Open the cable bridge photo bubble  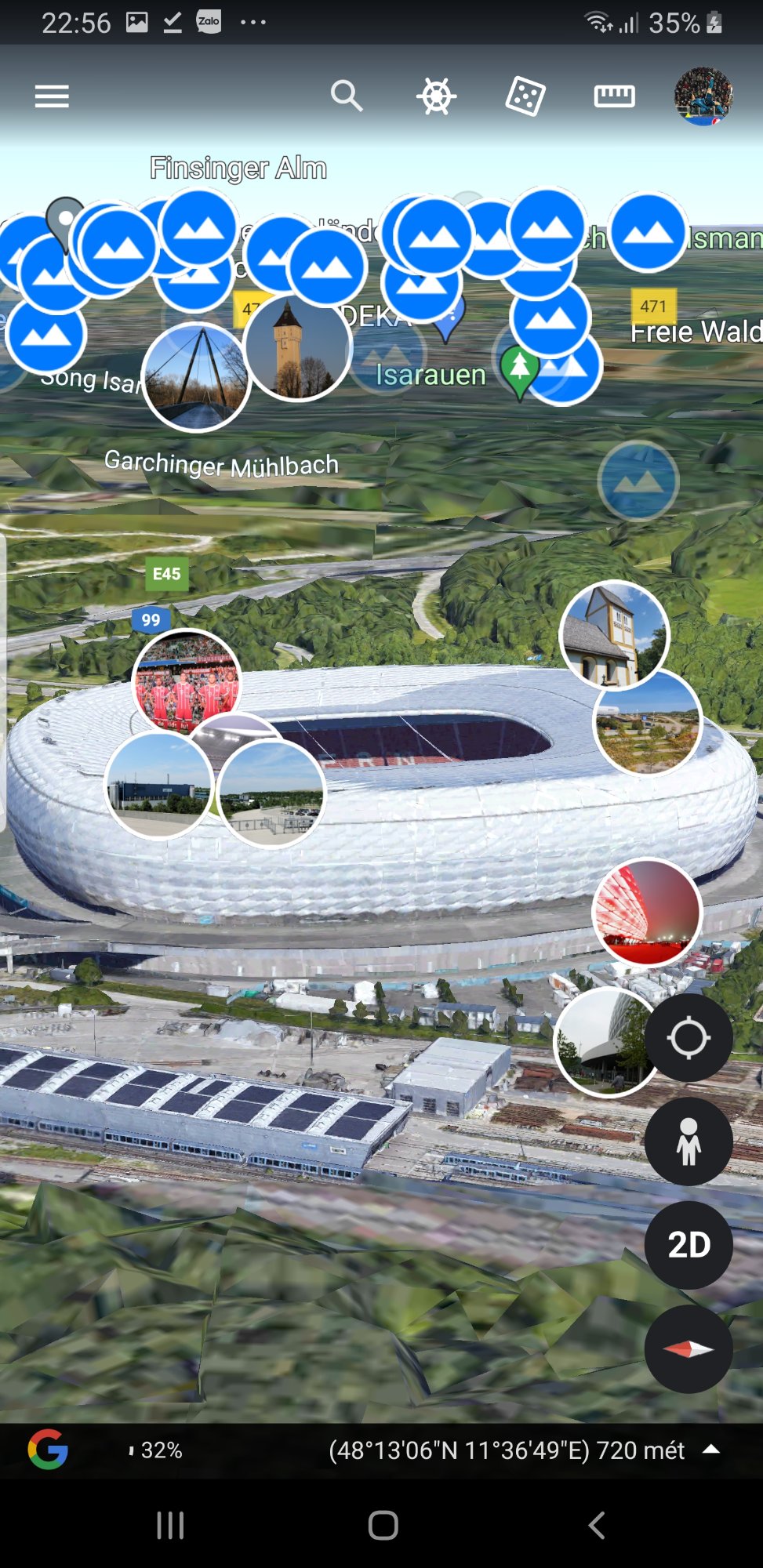196,377
